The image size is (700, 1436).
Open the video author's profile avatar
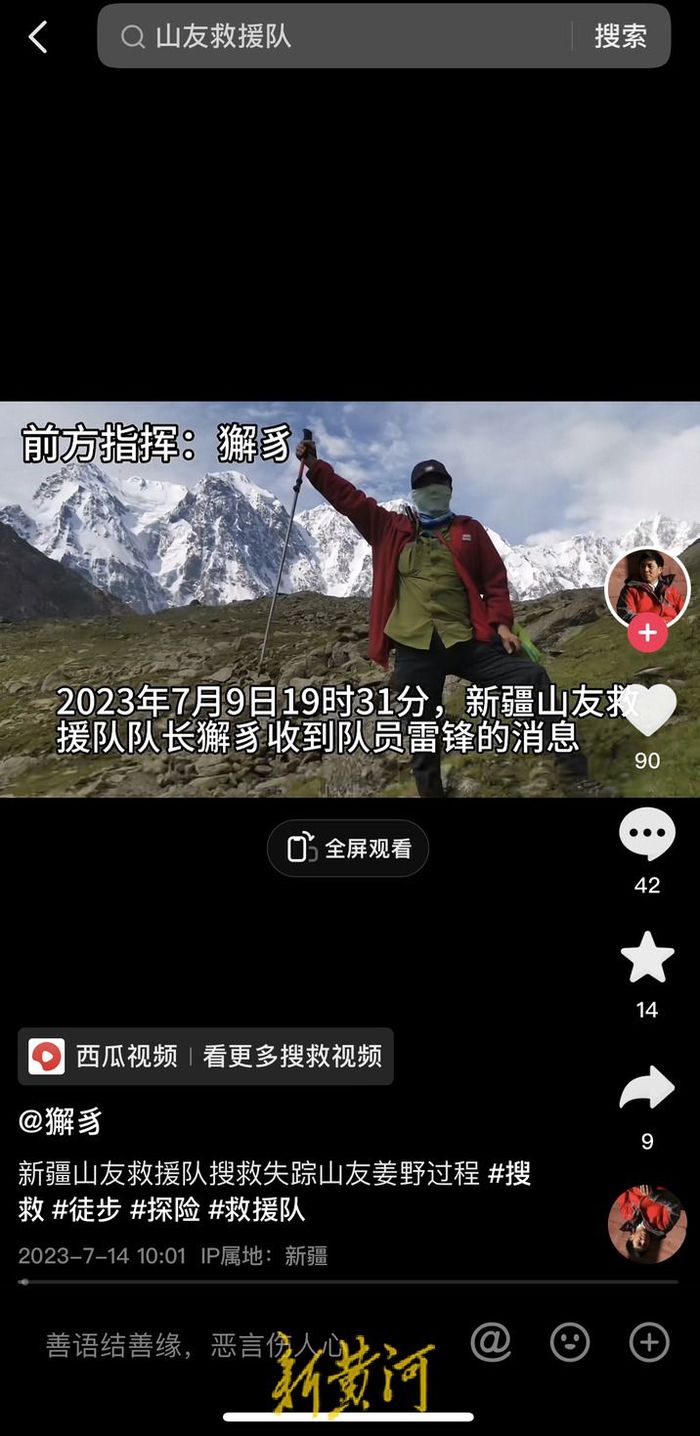coord(647,589)
